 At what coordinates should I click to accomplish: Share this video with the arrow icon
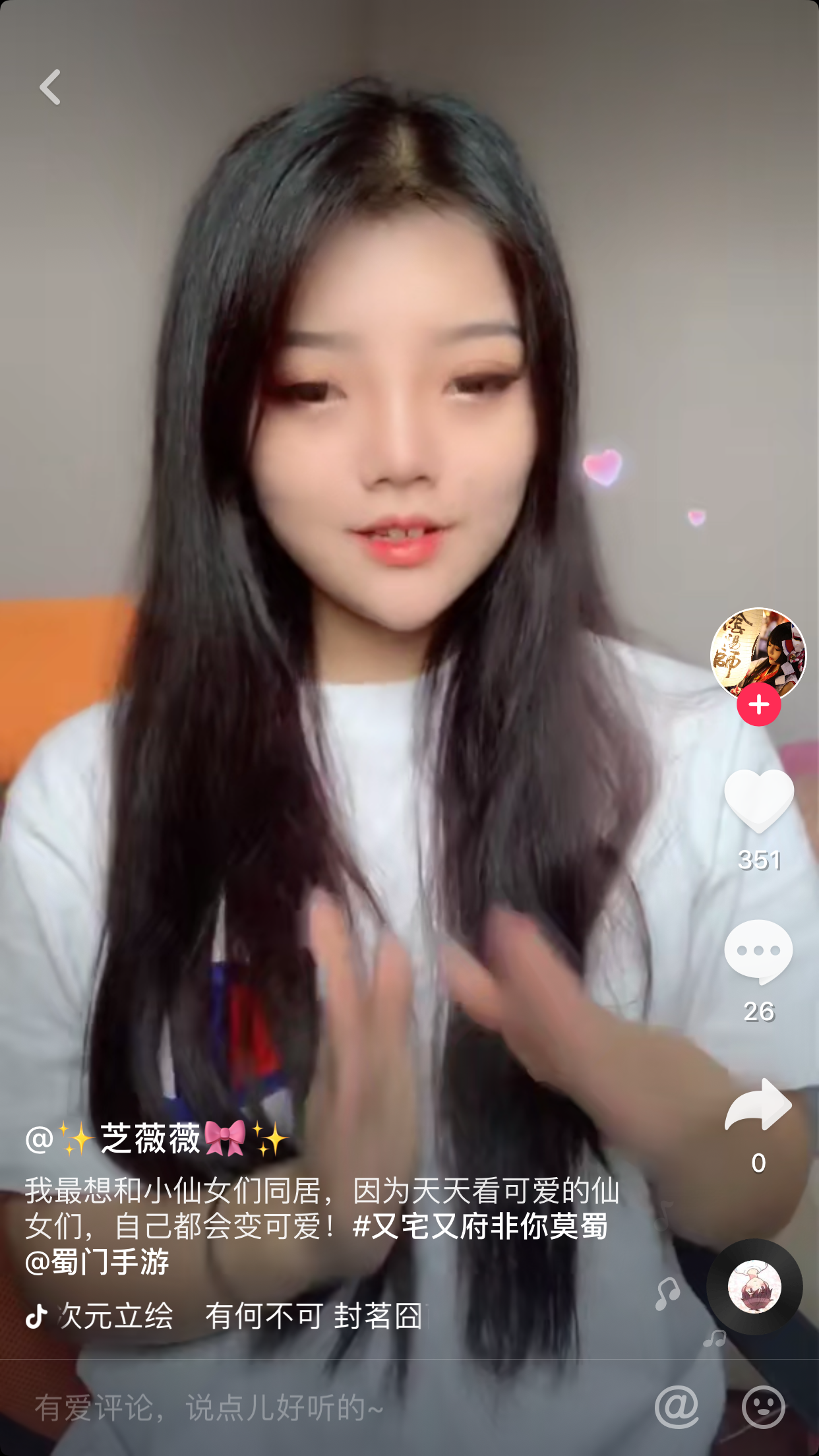click(758, 1105)
